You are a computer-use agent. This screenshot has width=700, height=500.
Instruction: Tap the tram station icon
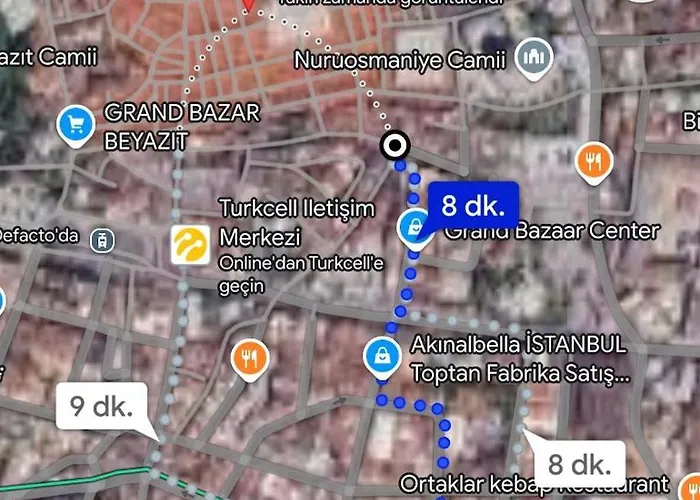click(102, 240)
